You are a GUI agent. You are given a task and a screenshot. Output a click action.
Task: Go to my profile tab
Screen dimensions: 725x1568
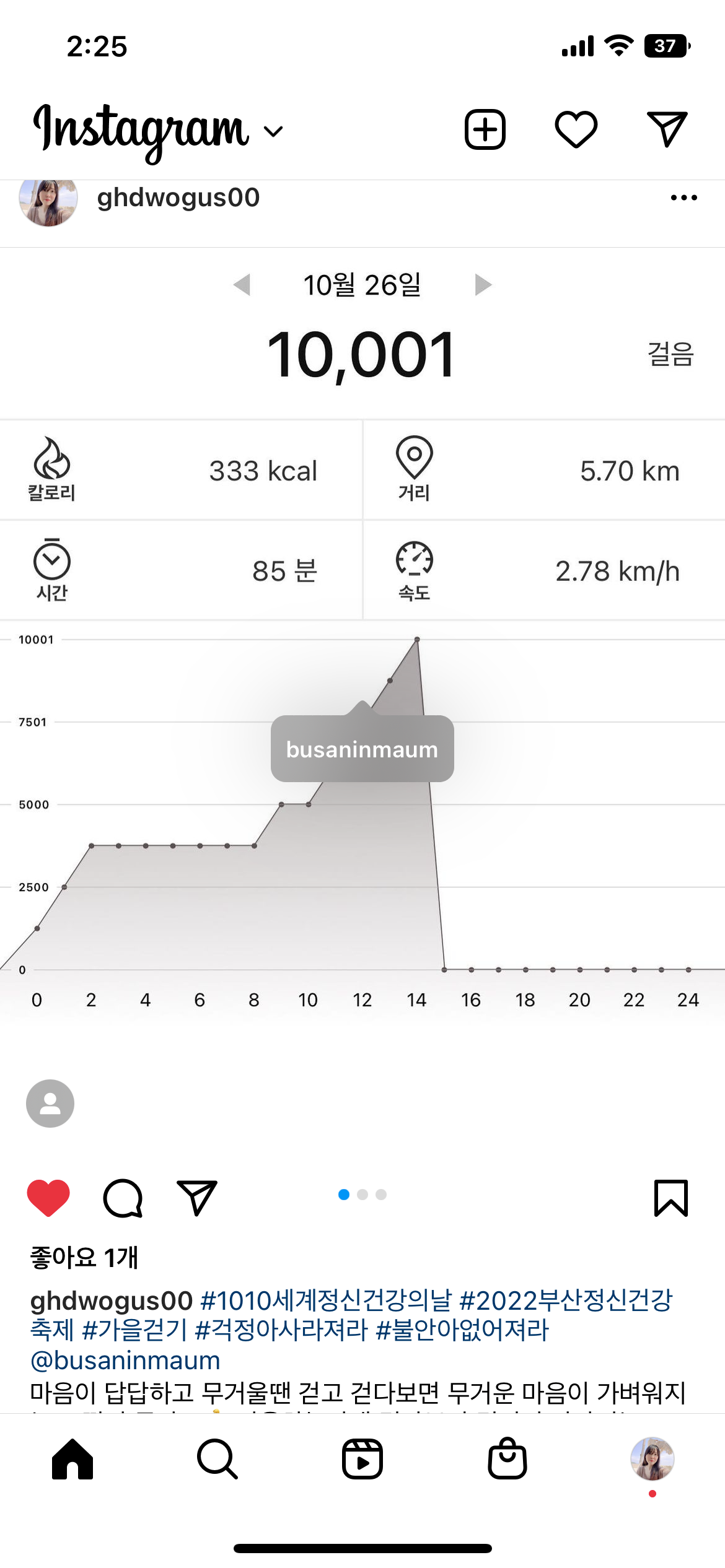coord(652,1459)
